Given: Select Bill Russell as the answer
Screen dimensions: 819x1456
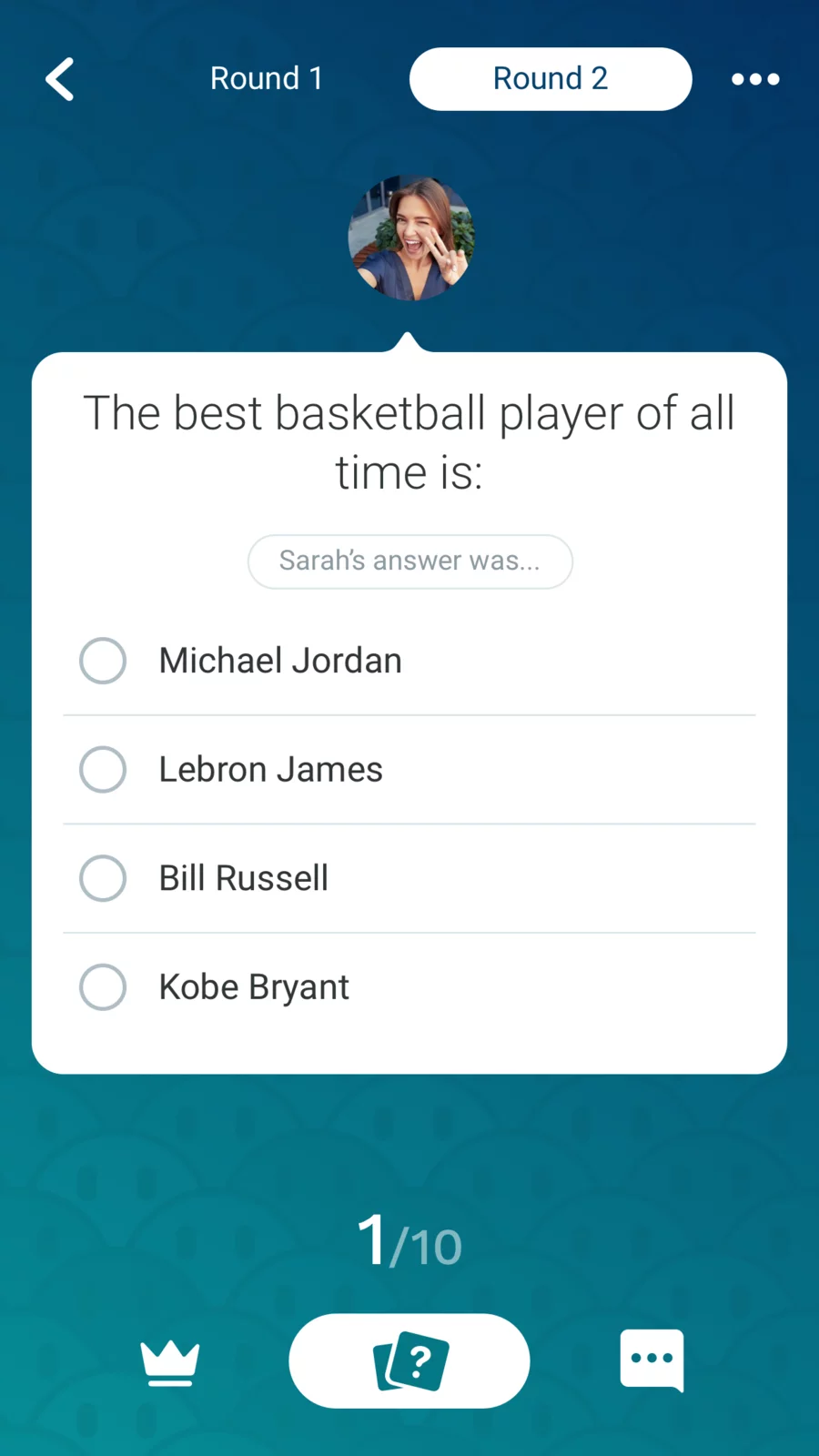Looking at the screenshot, I should pos(409,878).
